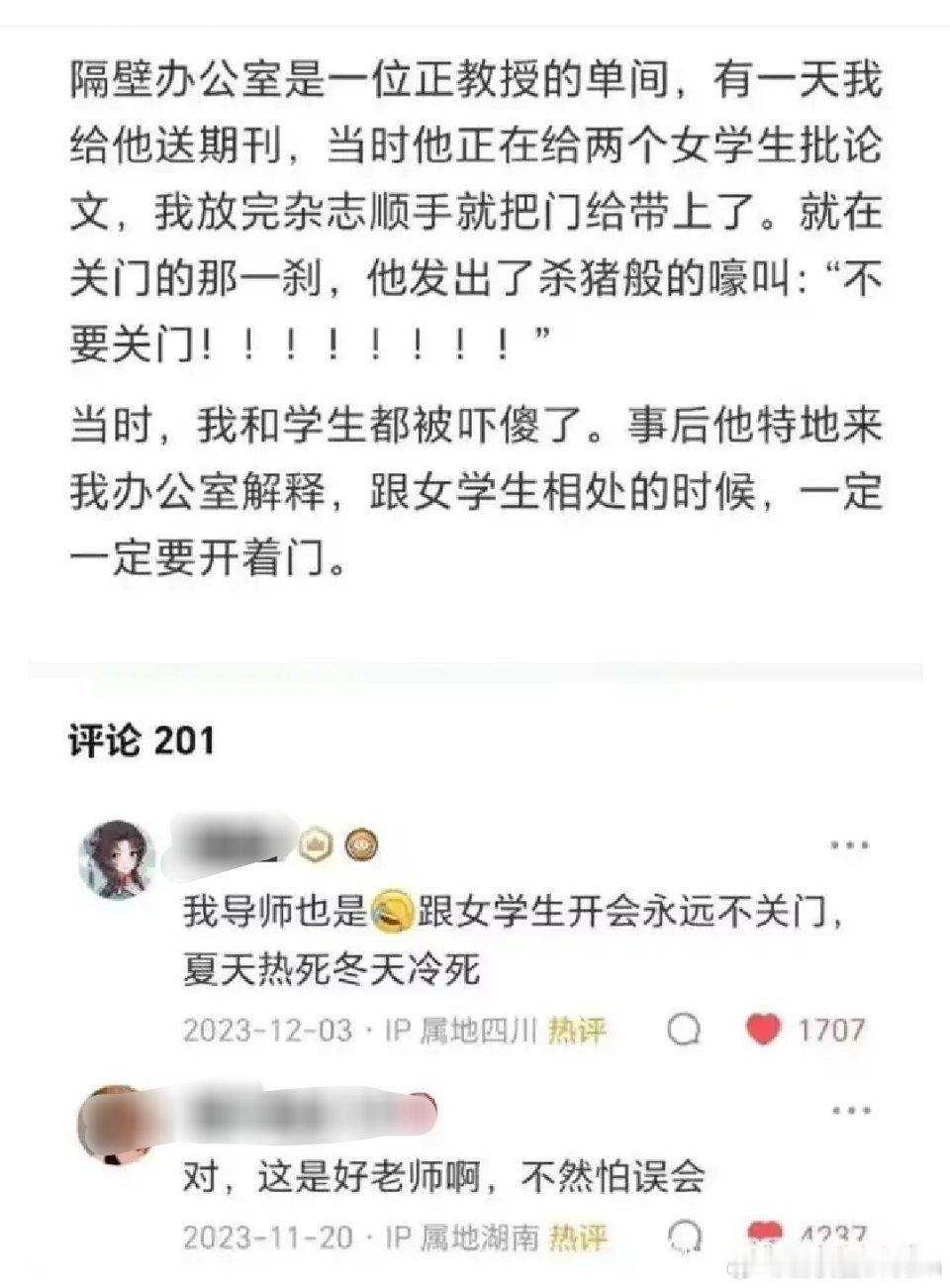Click the date '2023-12-03' on the first comment
This screenshot has height=1288, width=950.
coord(260,1030)
